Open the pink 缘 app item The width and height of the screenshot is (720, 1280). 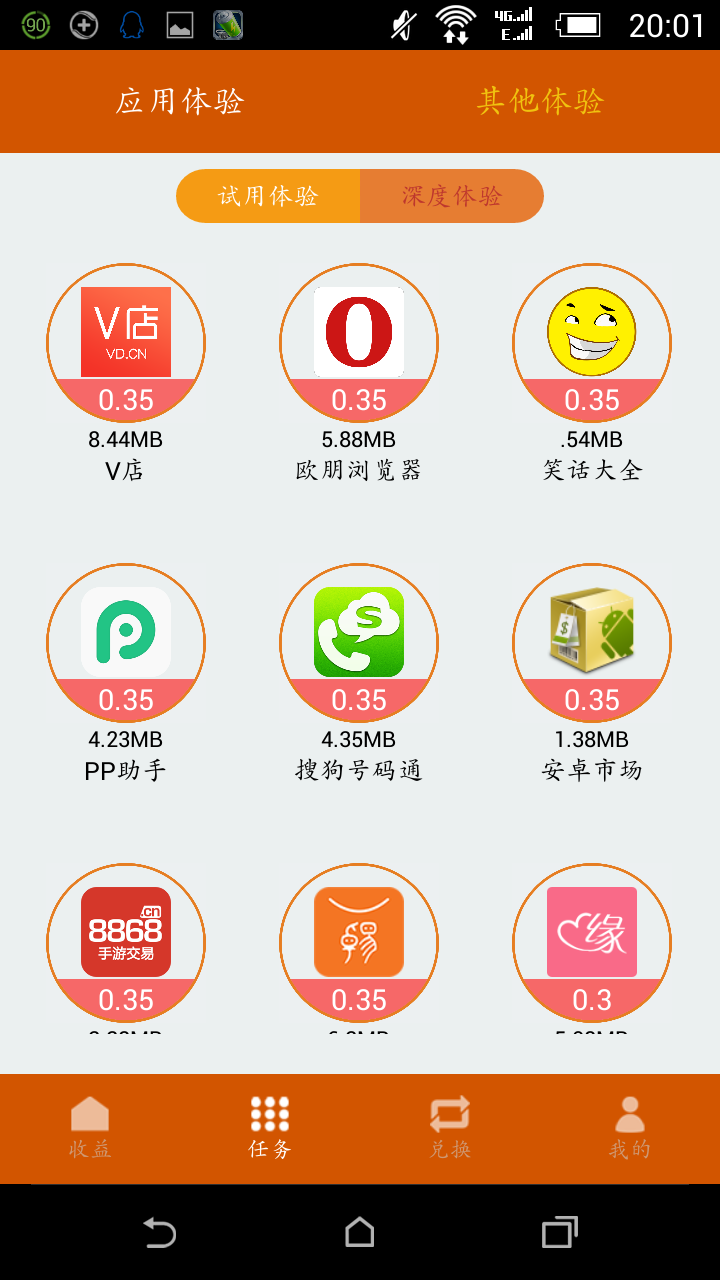pyautogui.click(x=592, y=944)
